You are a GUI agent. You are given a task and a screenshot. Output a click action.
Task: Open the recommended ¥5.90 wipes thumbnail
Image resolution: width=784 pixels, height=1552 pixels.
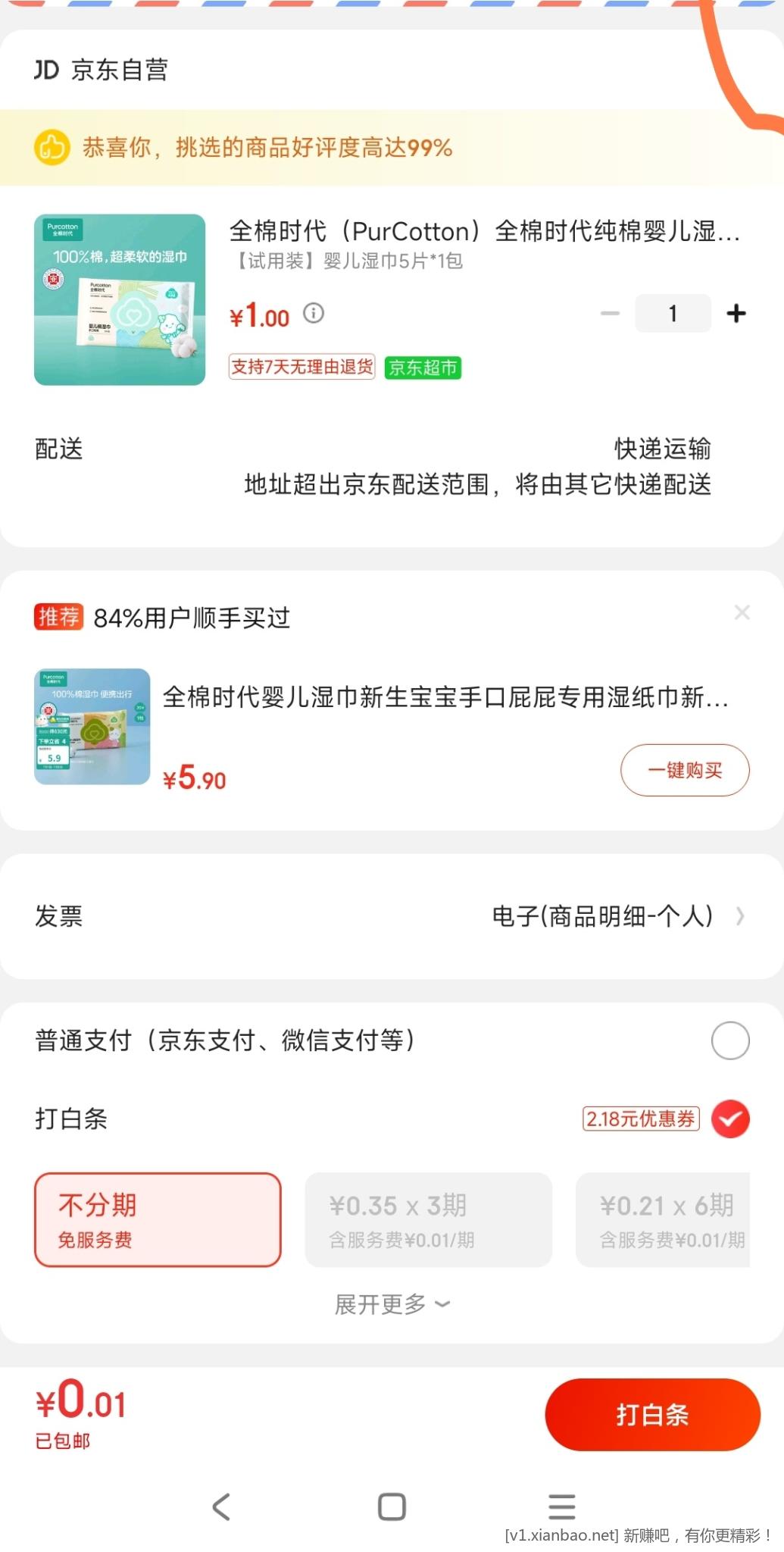click(92, 726)
